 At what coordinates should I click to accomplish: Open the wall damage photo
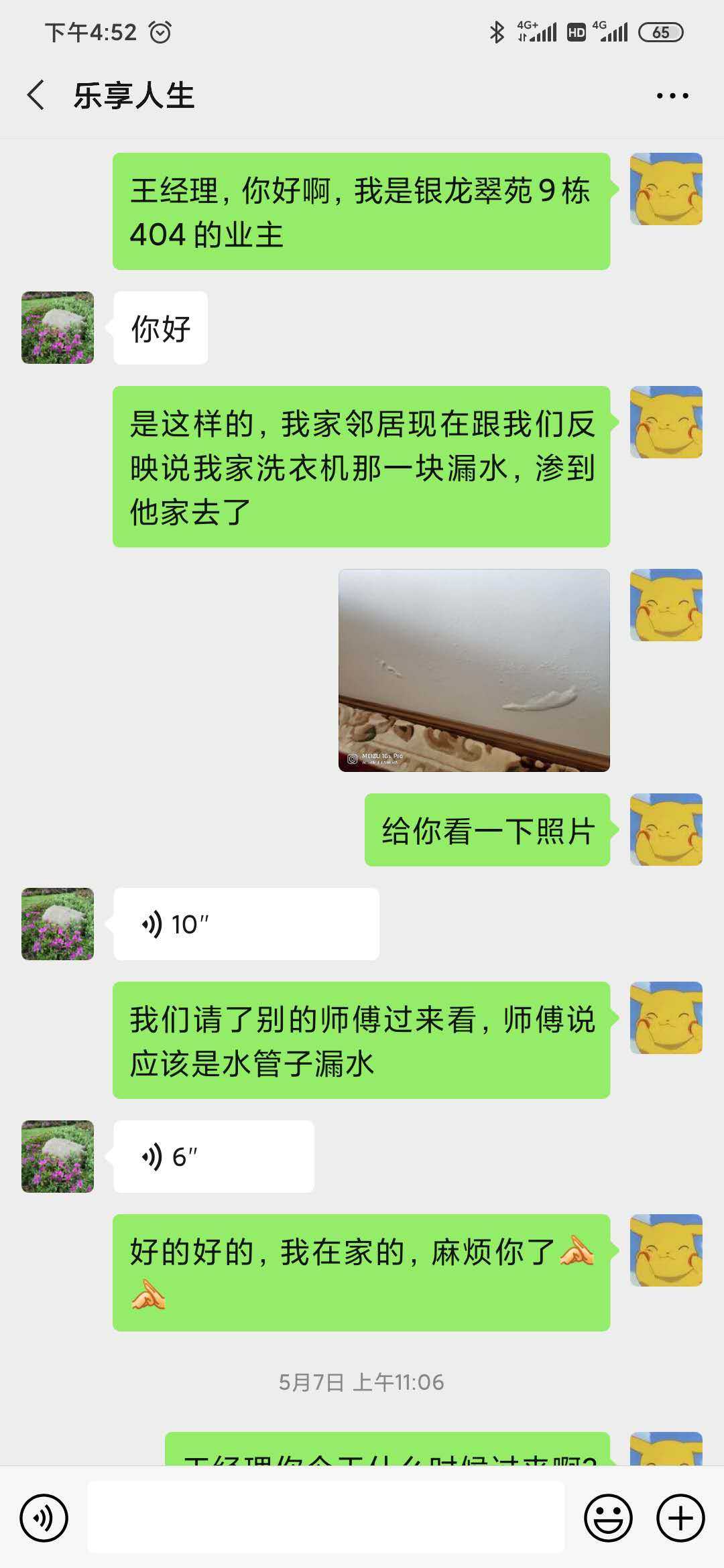click(x=474, y=670)
